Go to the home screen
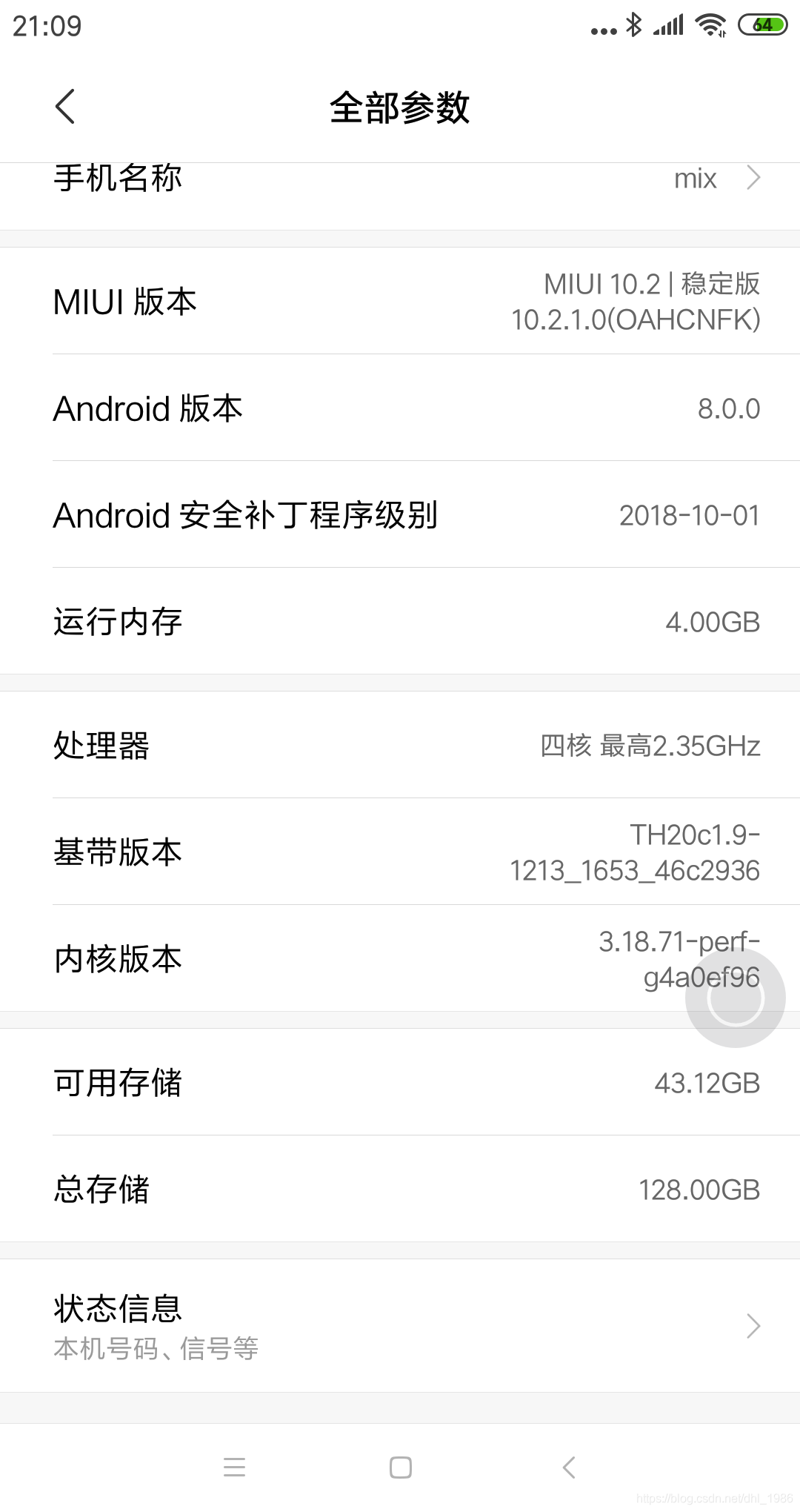The width and height of the screenshot is (800, 1512). (400, 1467)
